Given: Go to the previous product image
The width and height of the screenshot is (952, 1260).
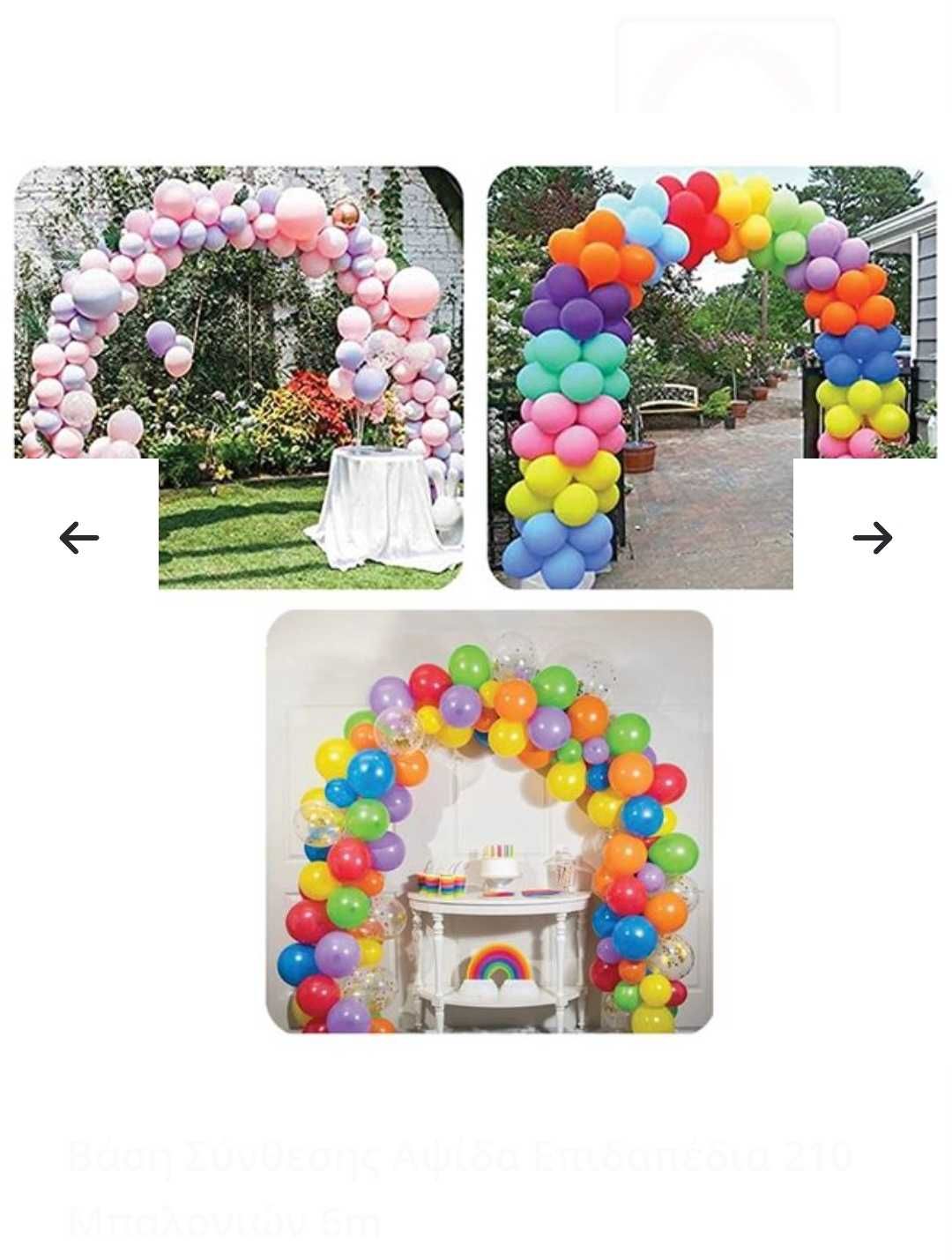Looking at the screenshot, I should (x=79, y=537).
